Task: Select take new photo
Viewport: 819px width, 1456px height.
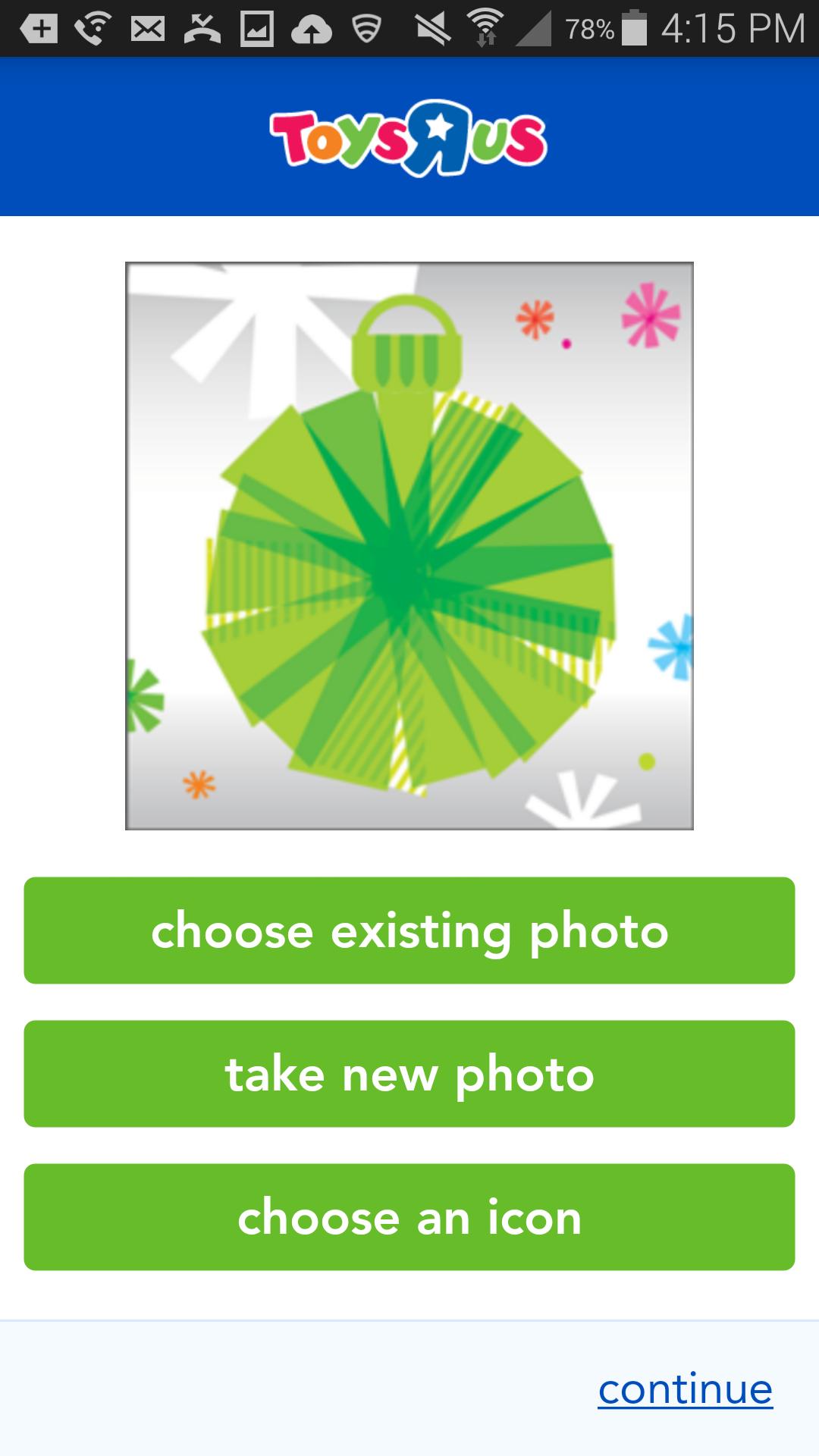Action: pyautogui.click(x=409, y=1074)
